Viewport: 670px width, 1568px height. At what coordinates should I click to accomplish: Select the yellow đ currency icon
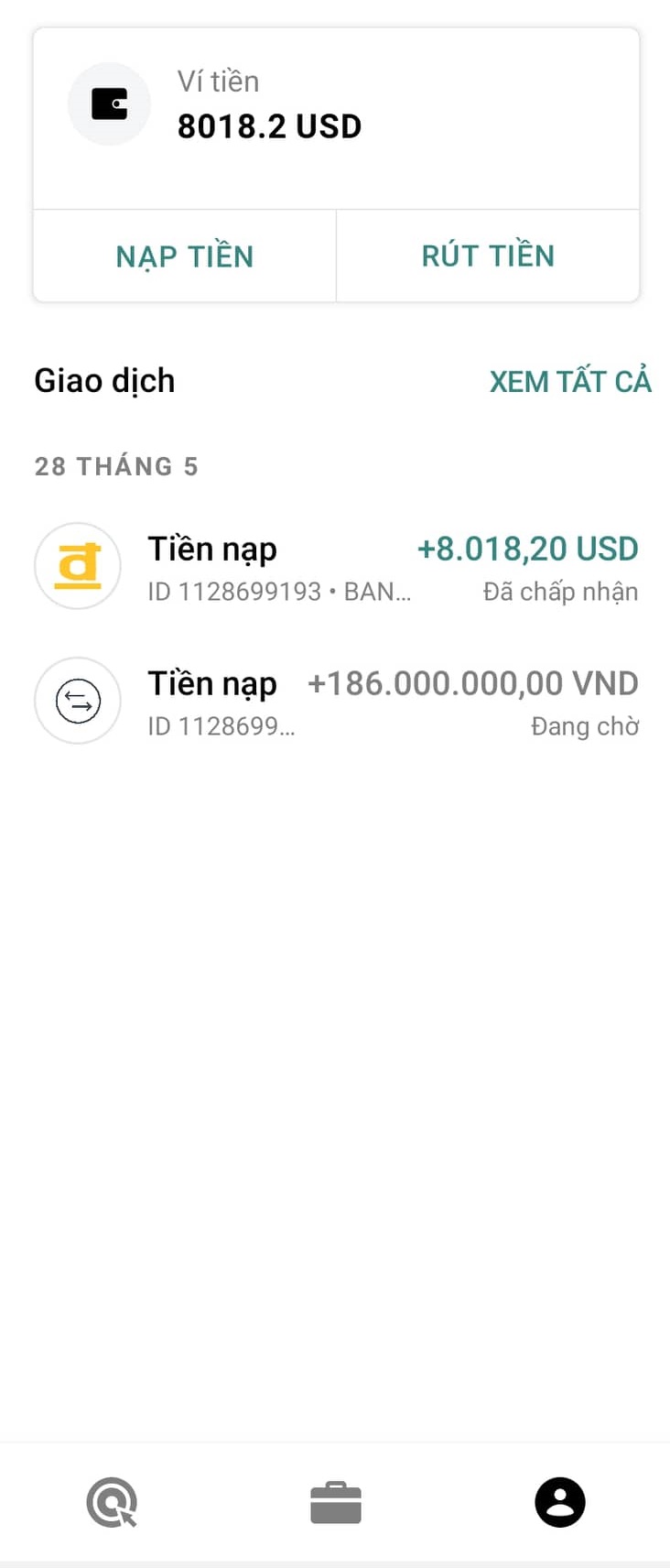(77, 565)
